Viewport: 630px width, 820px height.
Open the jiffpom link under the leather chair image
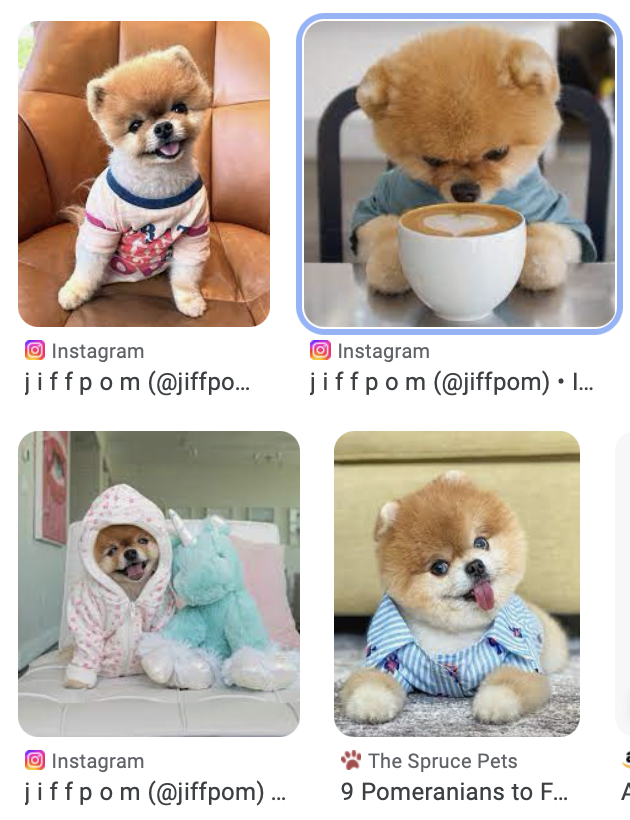tap(136, 382)
